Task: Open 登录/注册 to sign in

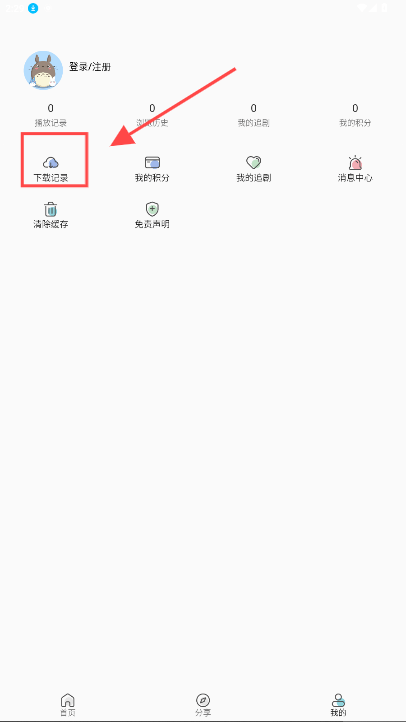Action: 90,67
